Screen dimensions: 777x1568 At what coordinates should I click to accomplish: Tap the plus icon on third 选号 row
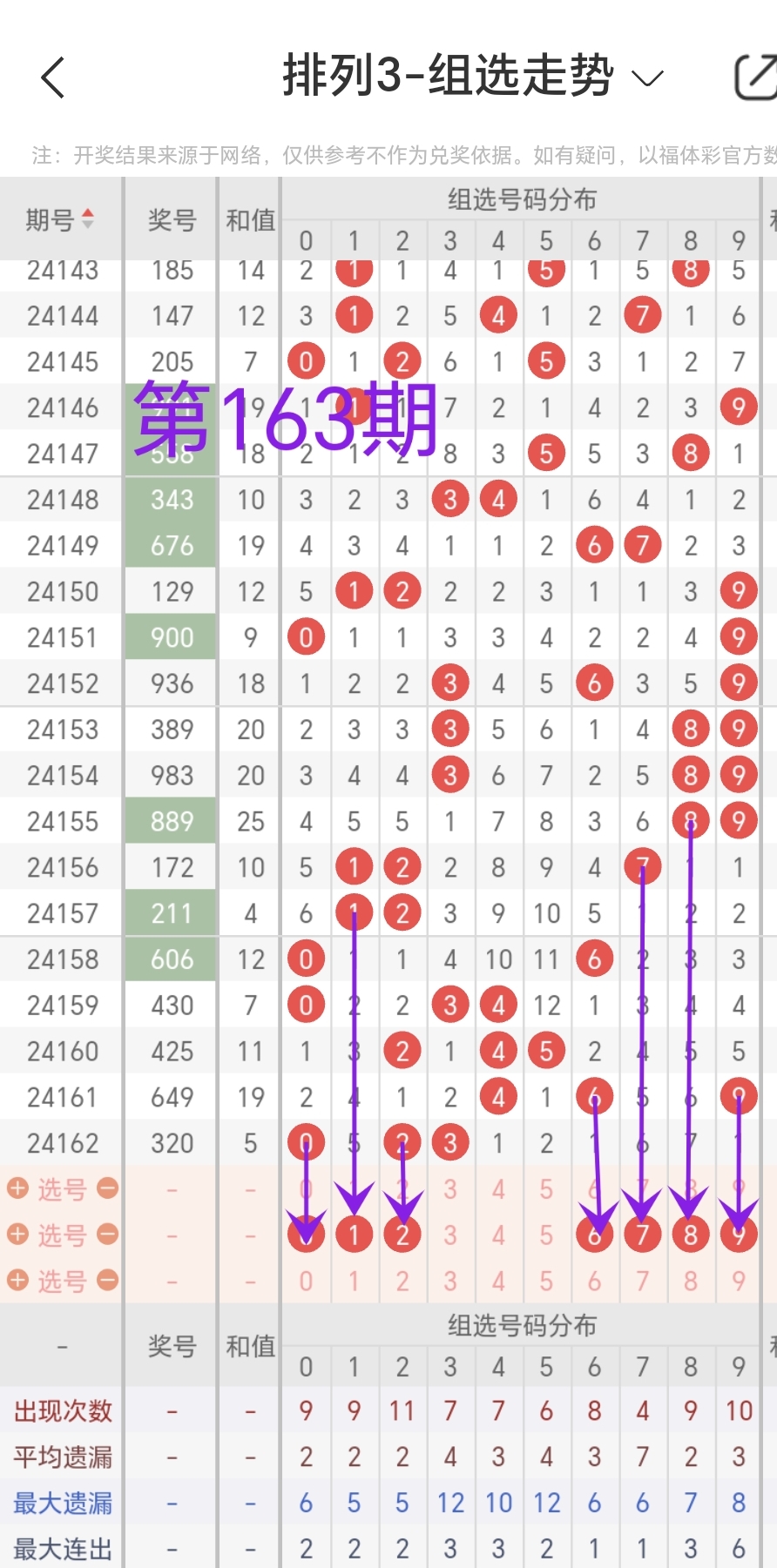(x=19, y=1280)
